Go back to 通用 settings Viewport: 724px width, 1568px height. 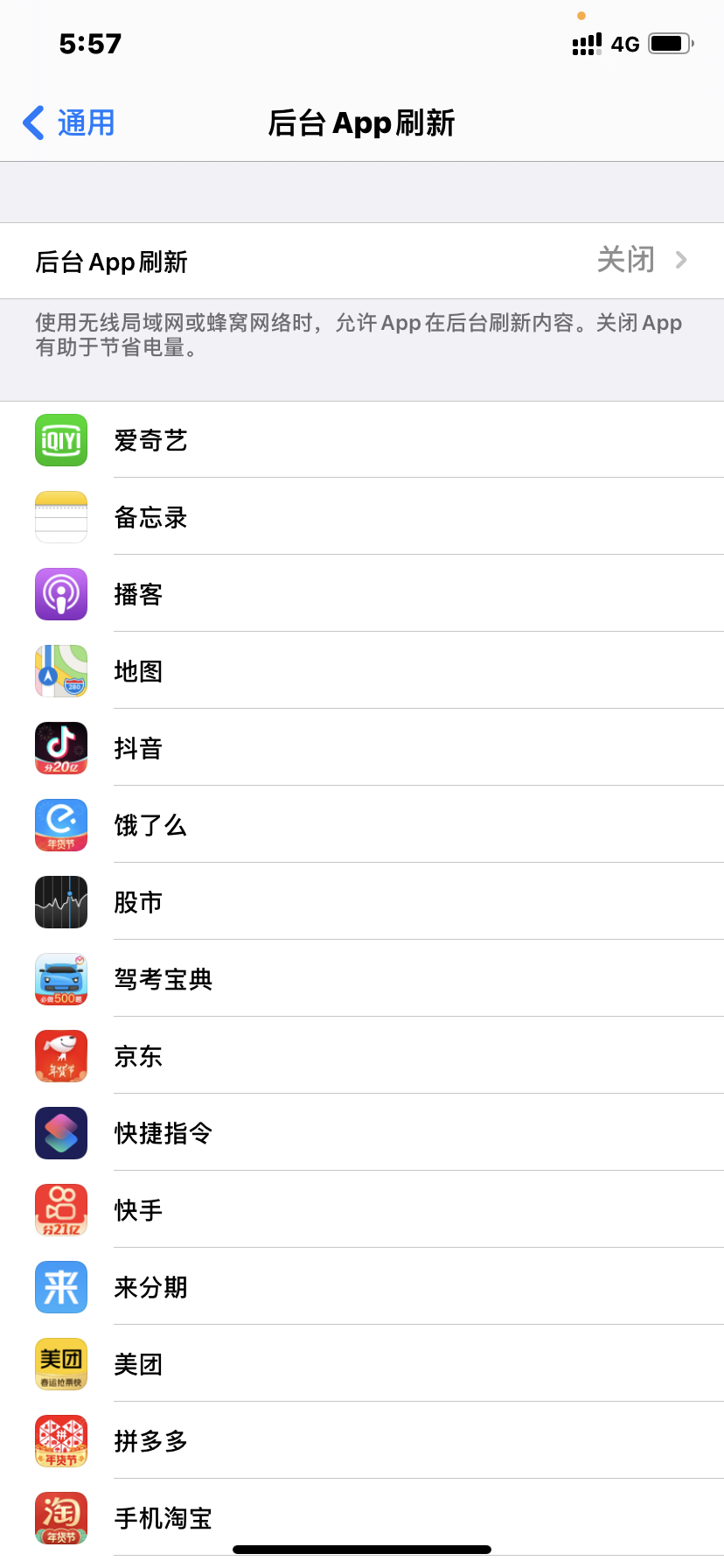(x=70, y=123)
